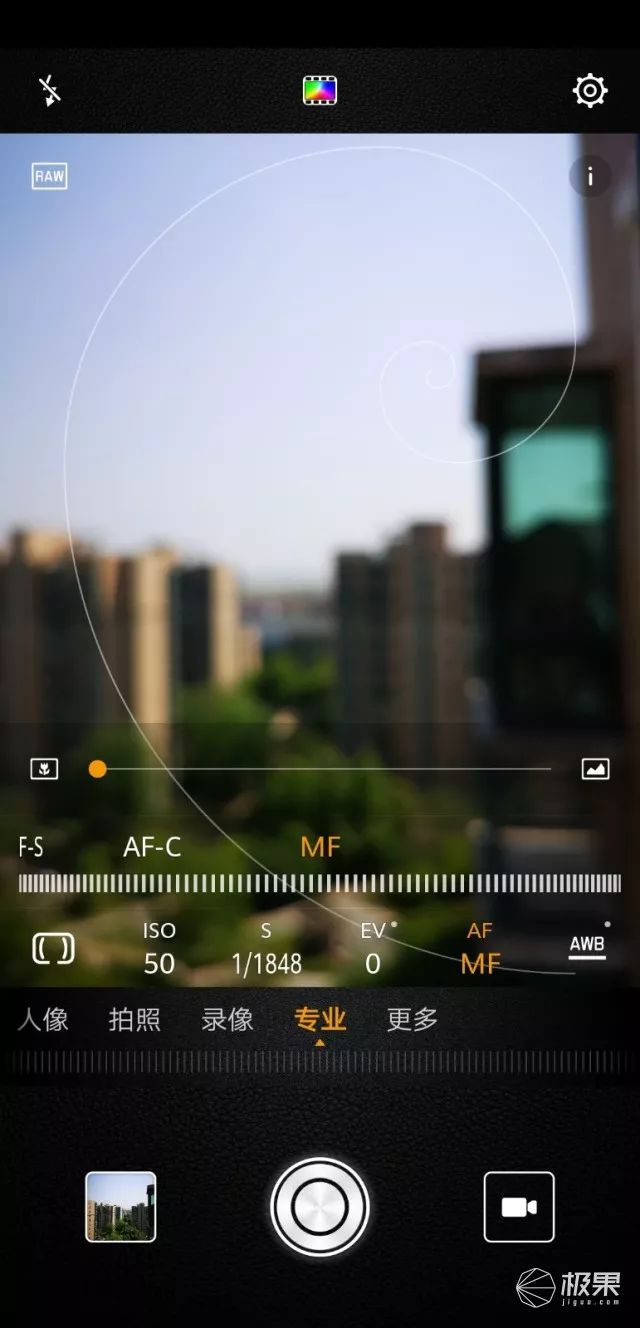
Task: Select MF manual focus mode
Action: (x=320, y=848)
